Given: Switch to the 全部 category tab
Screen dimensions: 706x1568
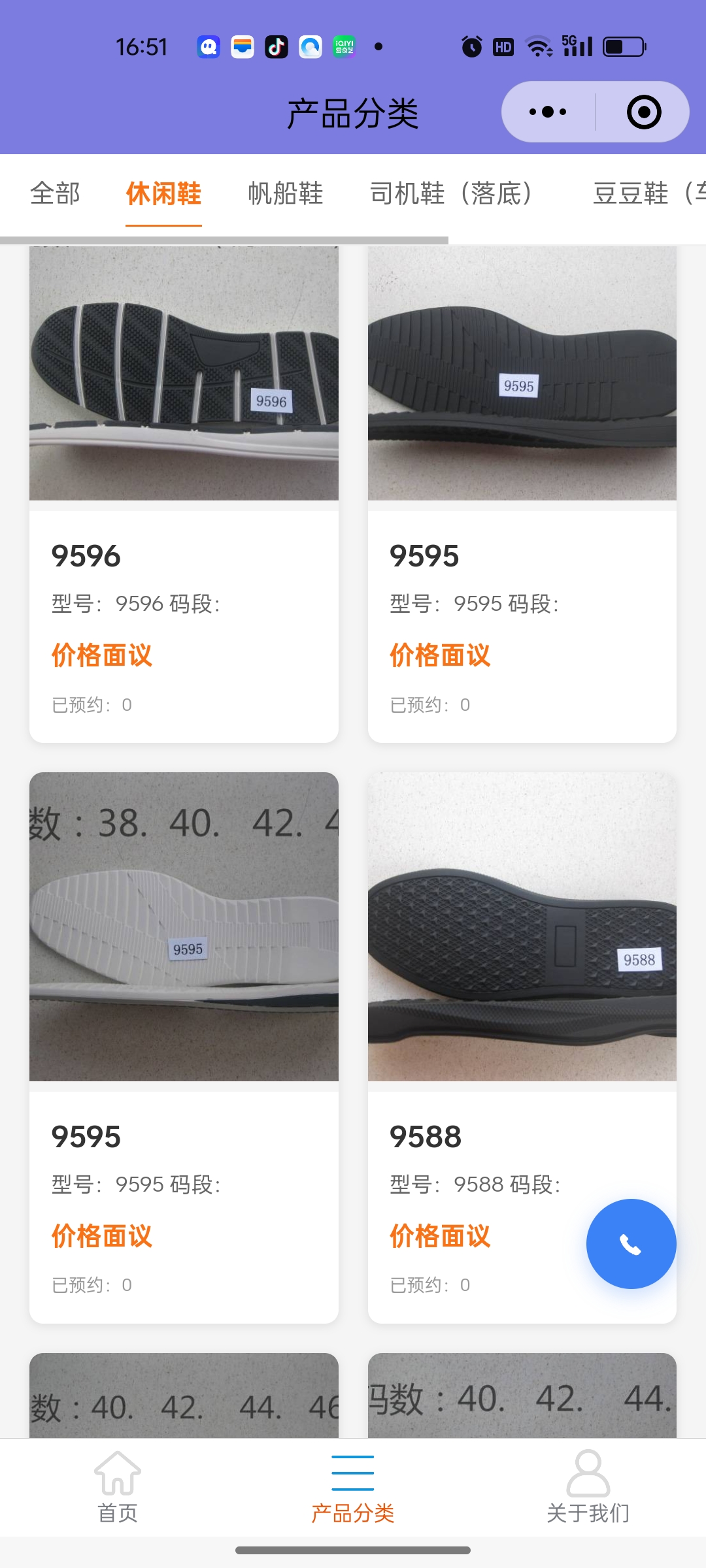Looking at the screenshot, I should point(56,194).
